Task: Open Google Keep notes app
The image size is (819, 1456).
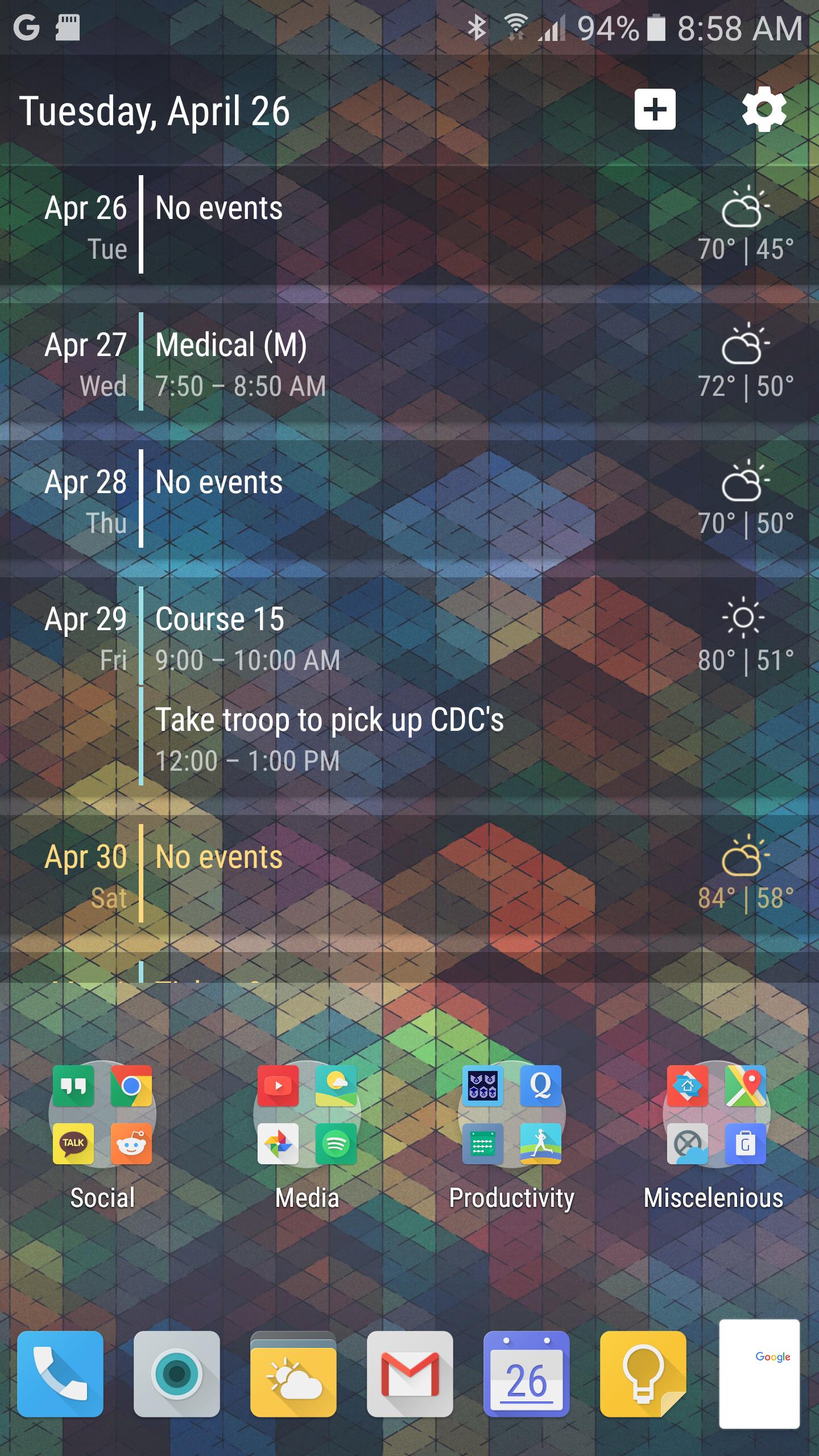Action: [x=643, y=1374]
